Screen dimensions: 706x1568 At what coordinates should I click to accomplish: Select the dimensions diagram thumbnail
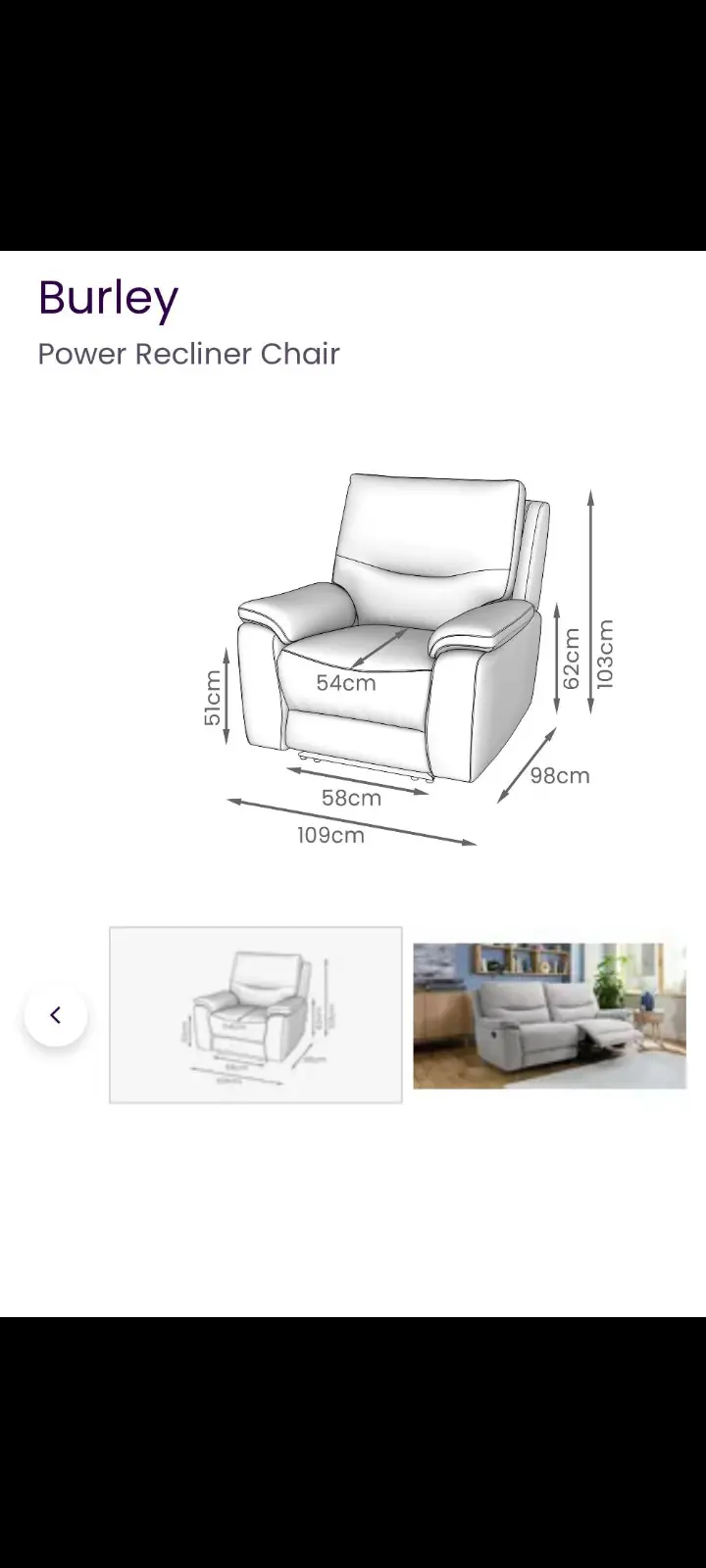pyautogui.click(x=256, y=1015)
